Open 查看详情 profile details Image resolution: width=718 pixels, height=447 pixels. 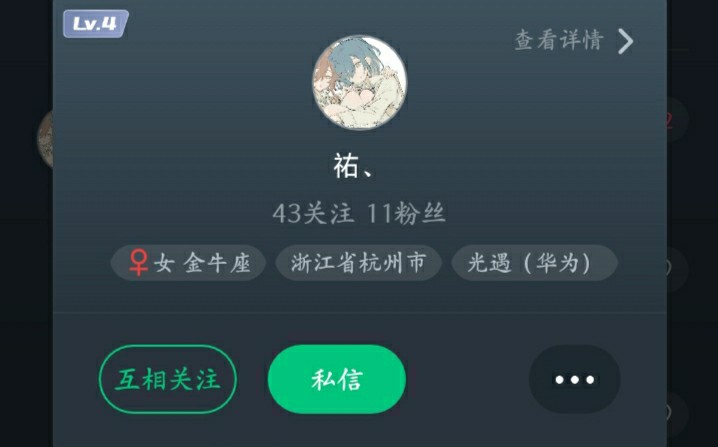pyautogui.click(x=573, y=41)
